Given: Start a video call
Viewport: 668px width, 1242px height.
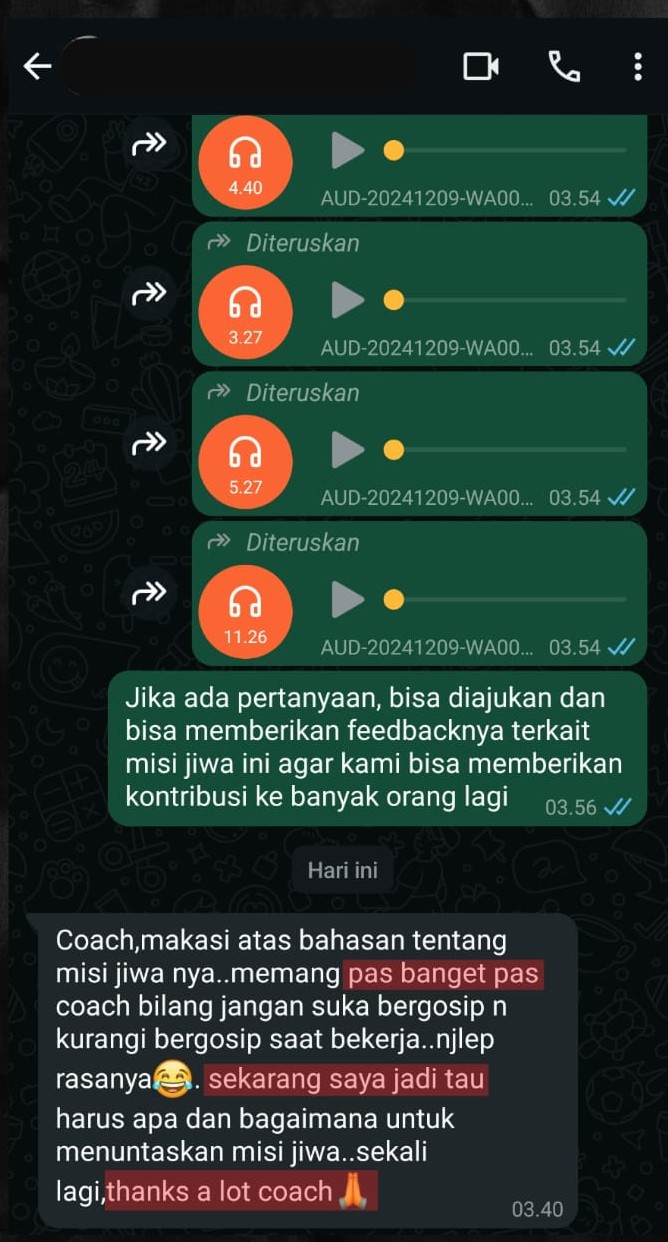Looking at the screenshot, I should pos(481,67).
